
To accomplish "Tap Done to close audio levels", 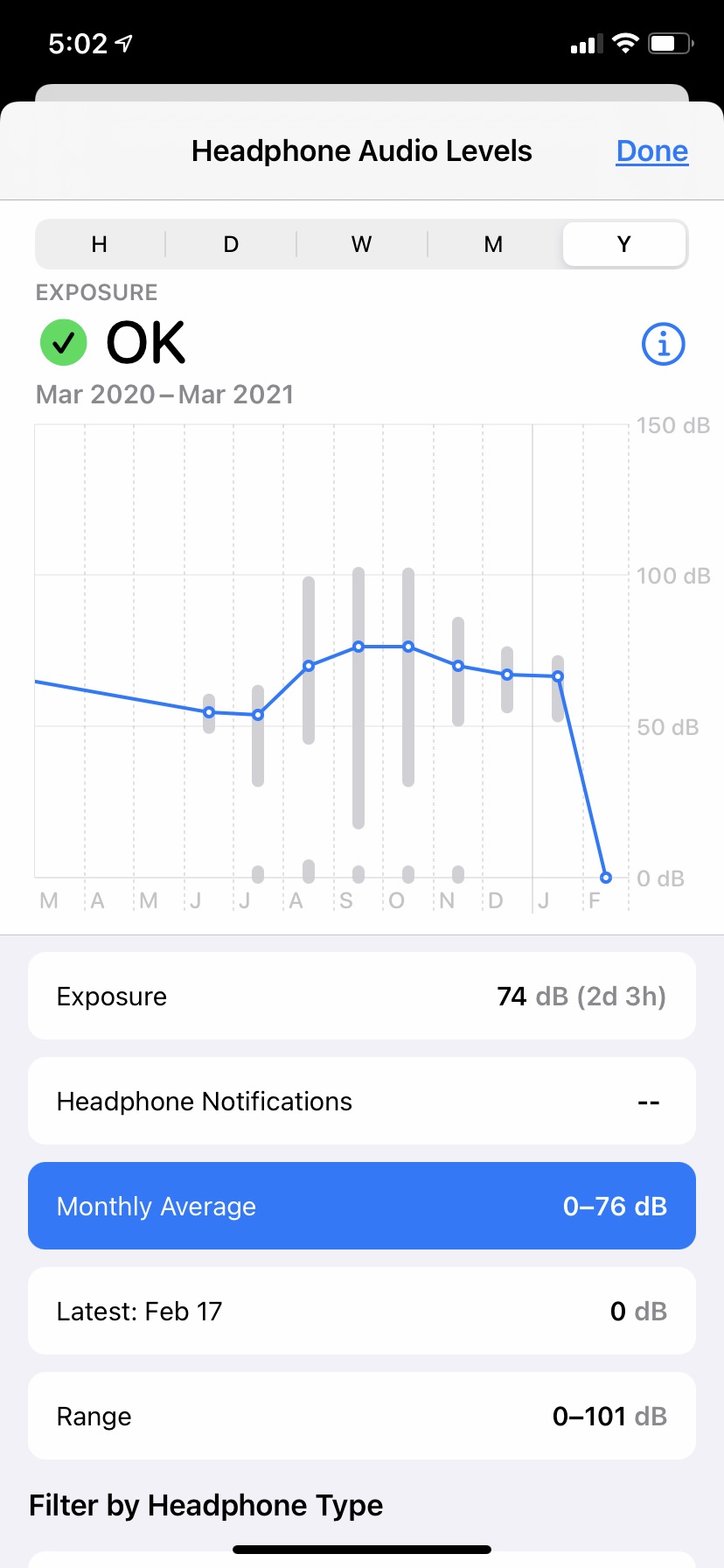I will [651, 150].
